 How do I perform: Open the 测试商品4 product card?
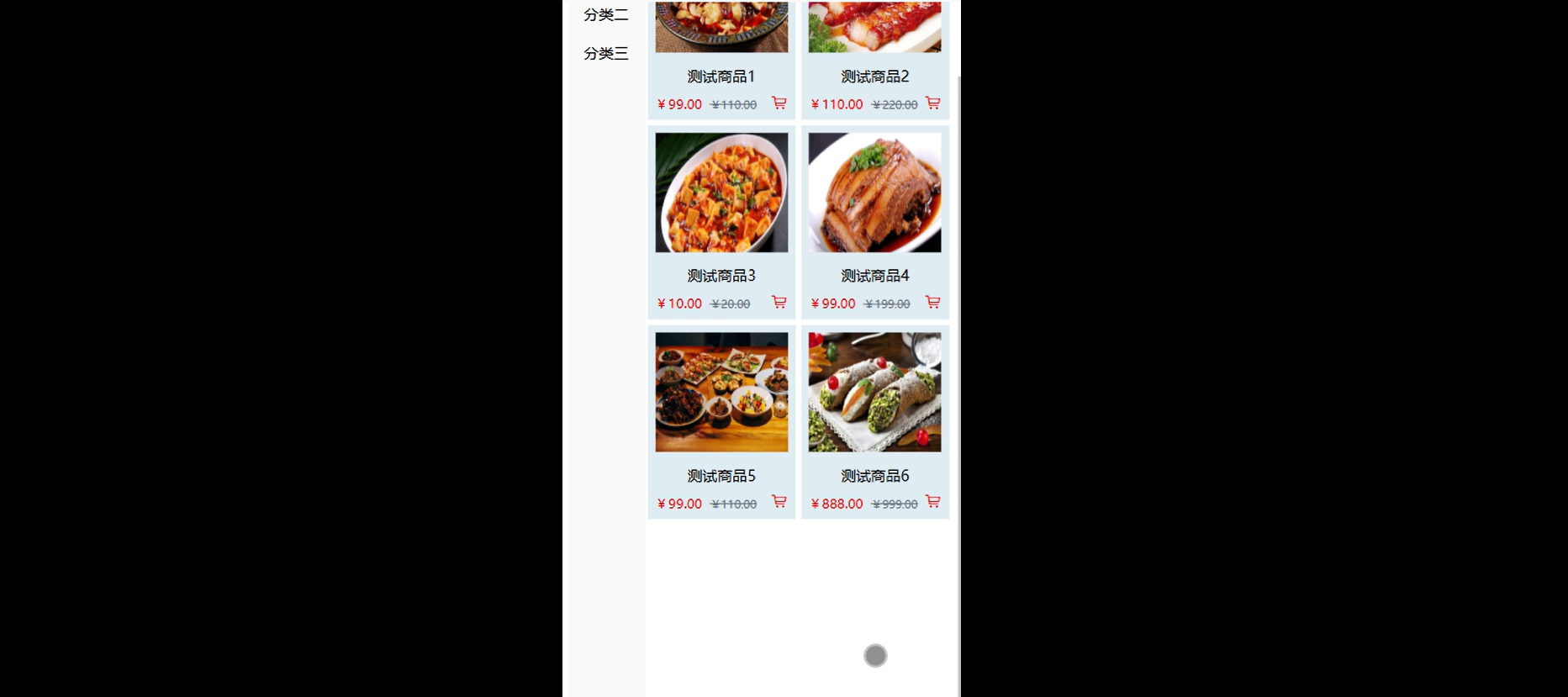click(x=875, y=223)
